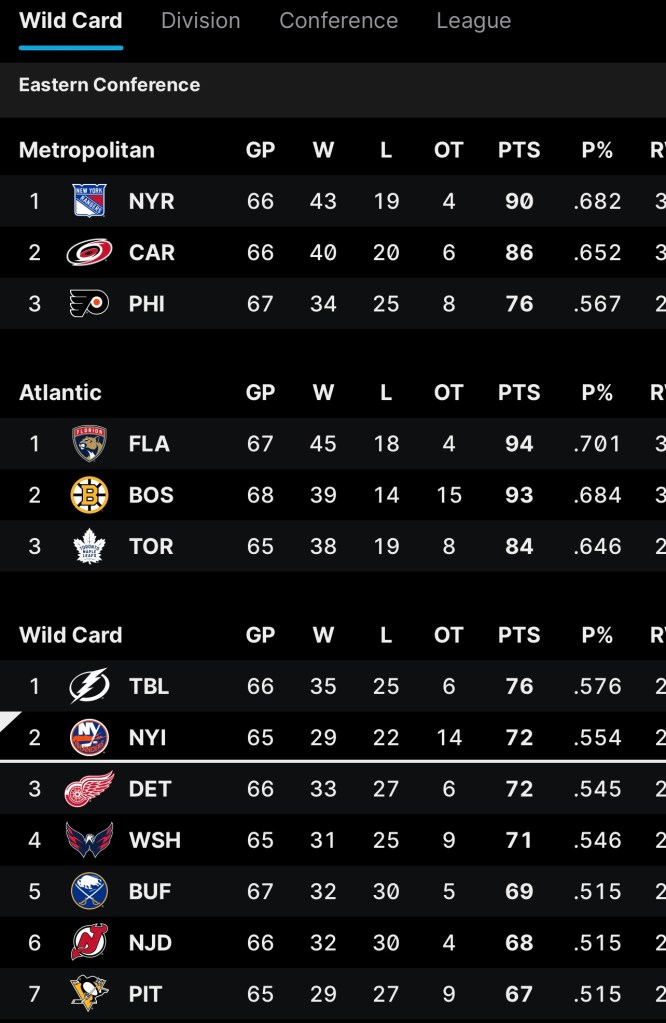The image size is (666, 1023).
Task: View the PHI team row
Action: point(147,304)
